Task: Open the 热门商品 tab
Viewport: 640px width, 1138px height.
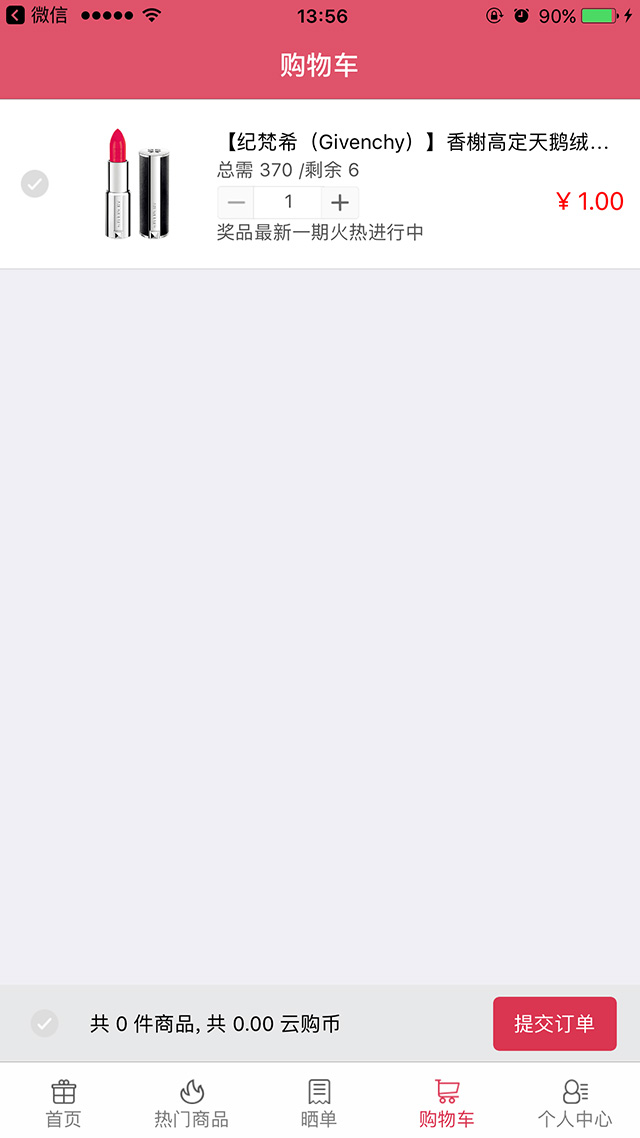Action: [x=192, y=1103]
